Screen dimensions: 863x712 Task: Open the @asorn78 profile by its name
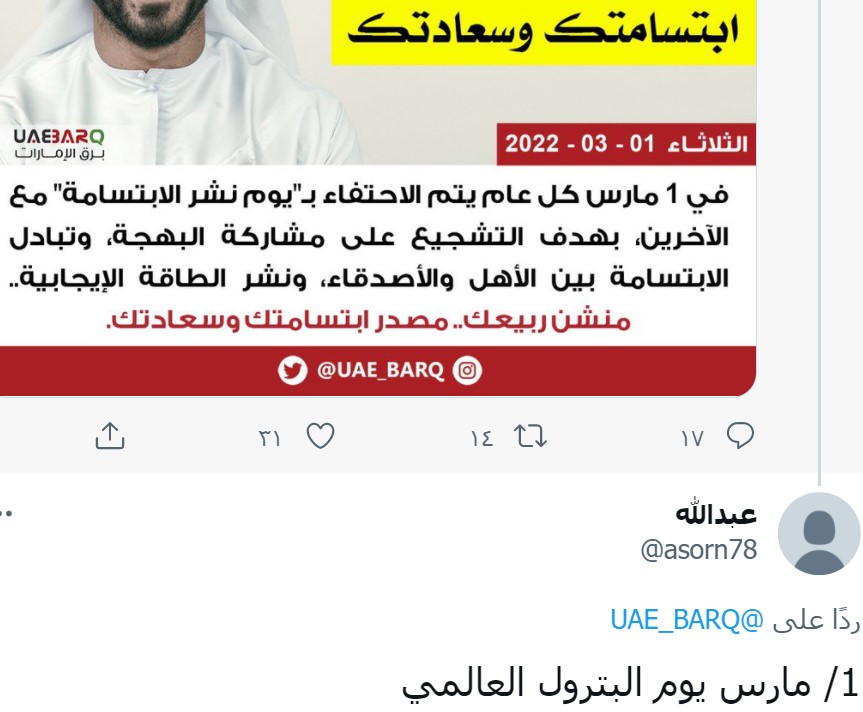tap(716, 515)
